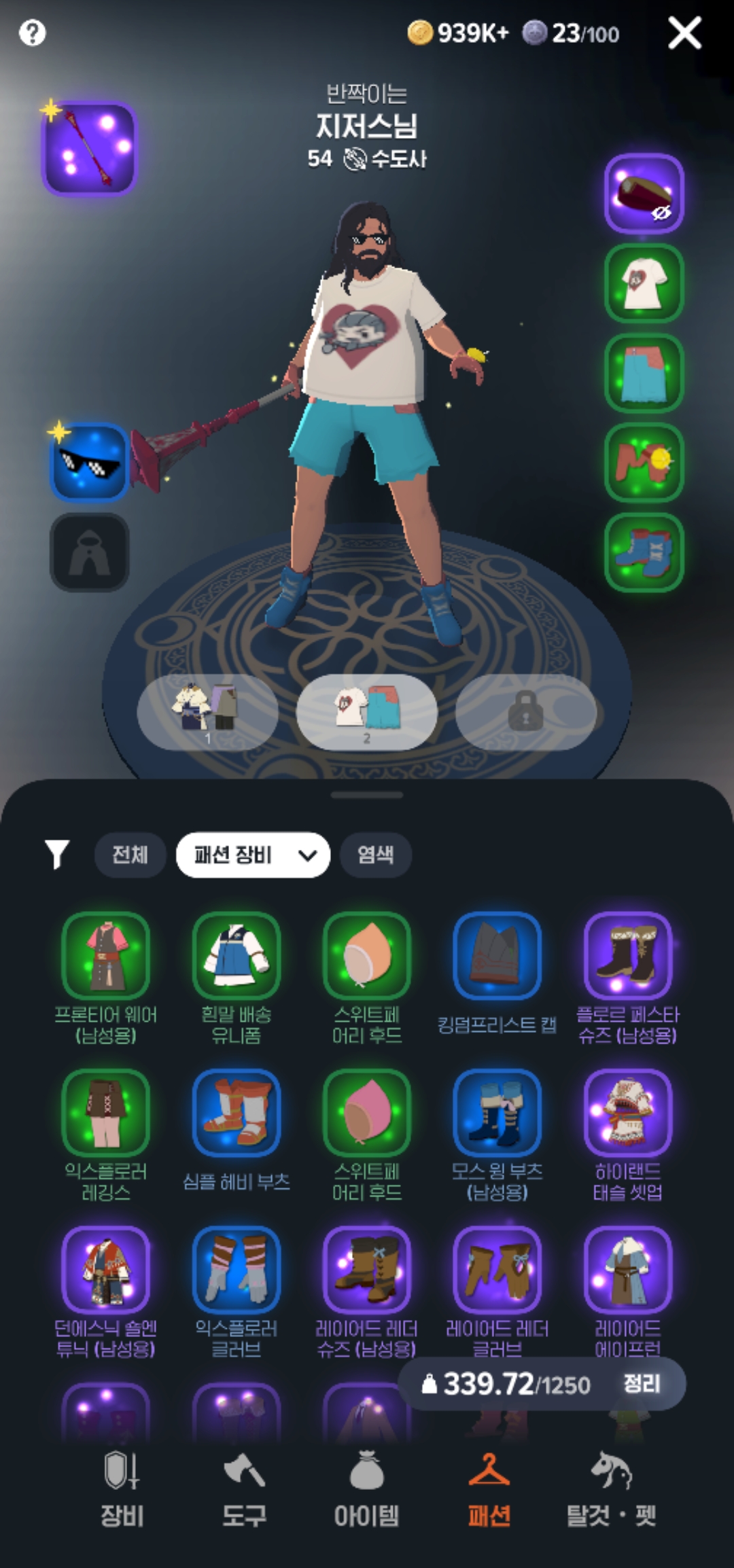Viewport: 734px width, 1568px height.
Task: Tap the equipped heart t-shirt slot
Action: tap(644, 283)
